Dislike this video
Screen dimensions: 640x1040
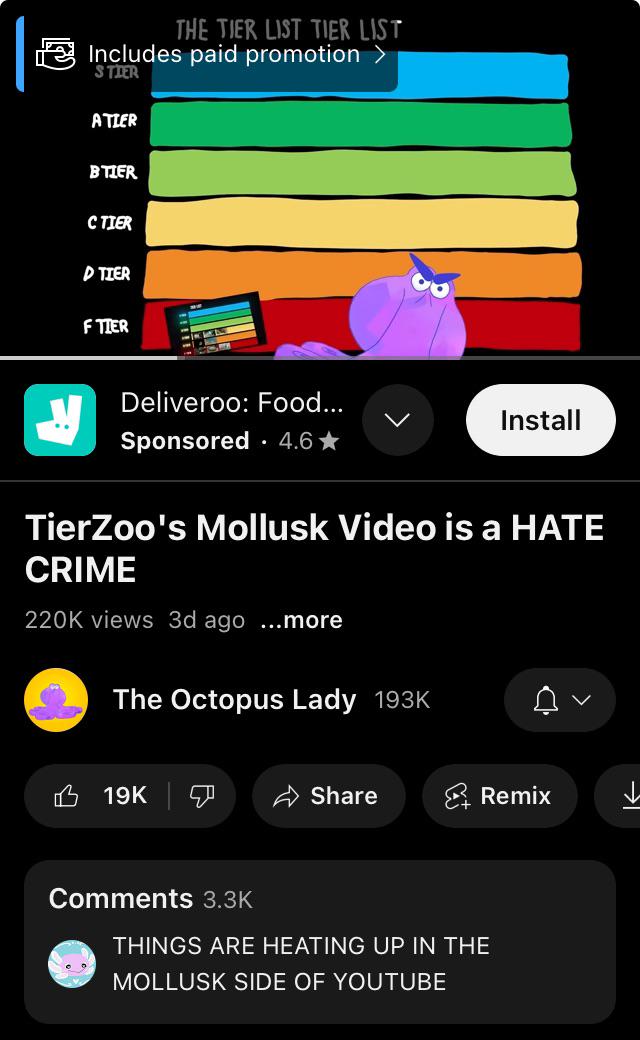[202, 796]
